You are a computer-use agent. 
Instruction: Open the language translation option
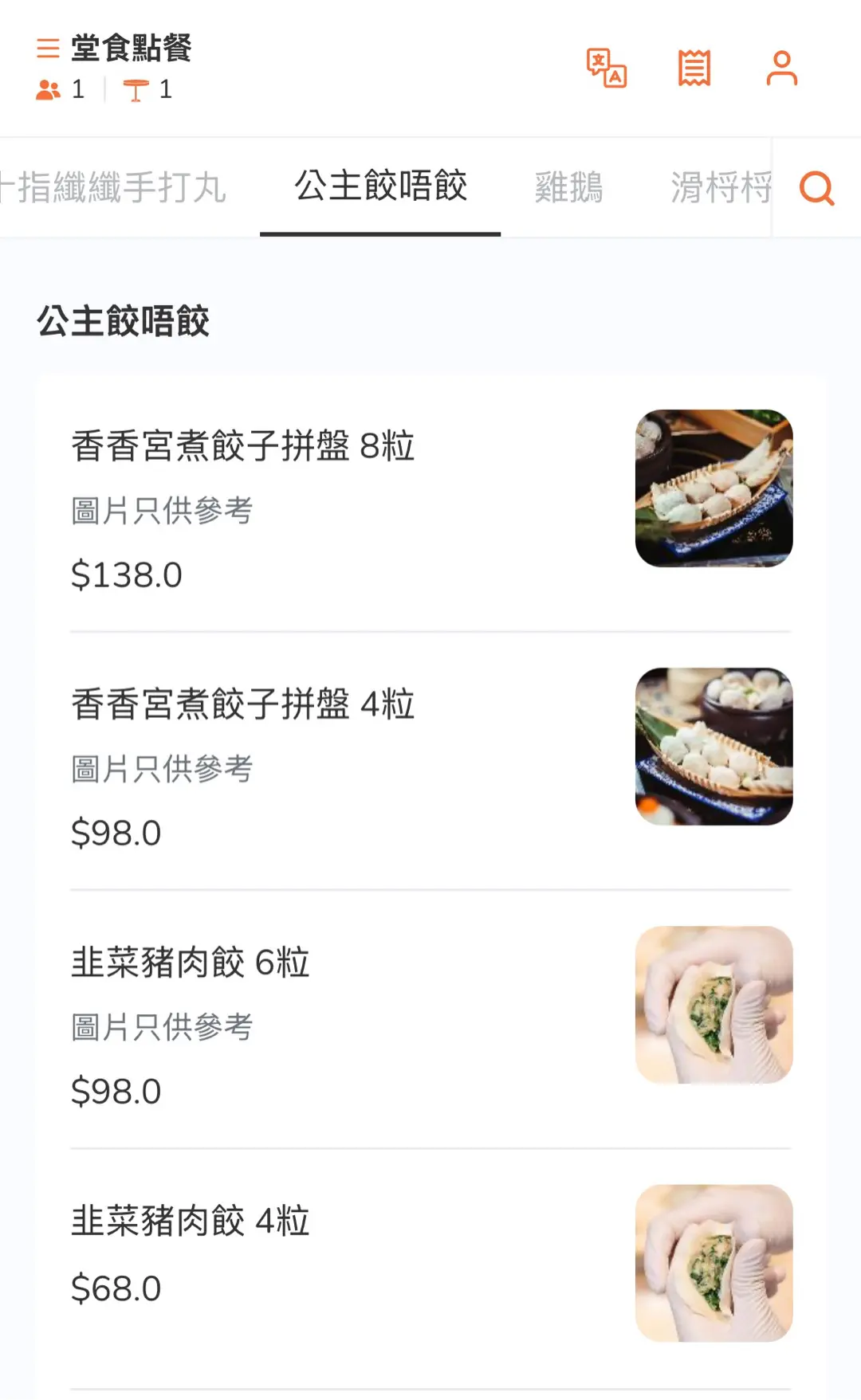pyautogui.click(x=607, y=69)
